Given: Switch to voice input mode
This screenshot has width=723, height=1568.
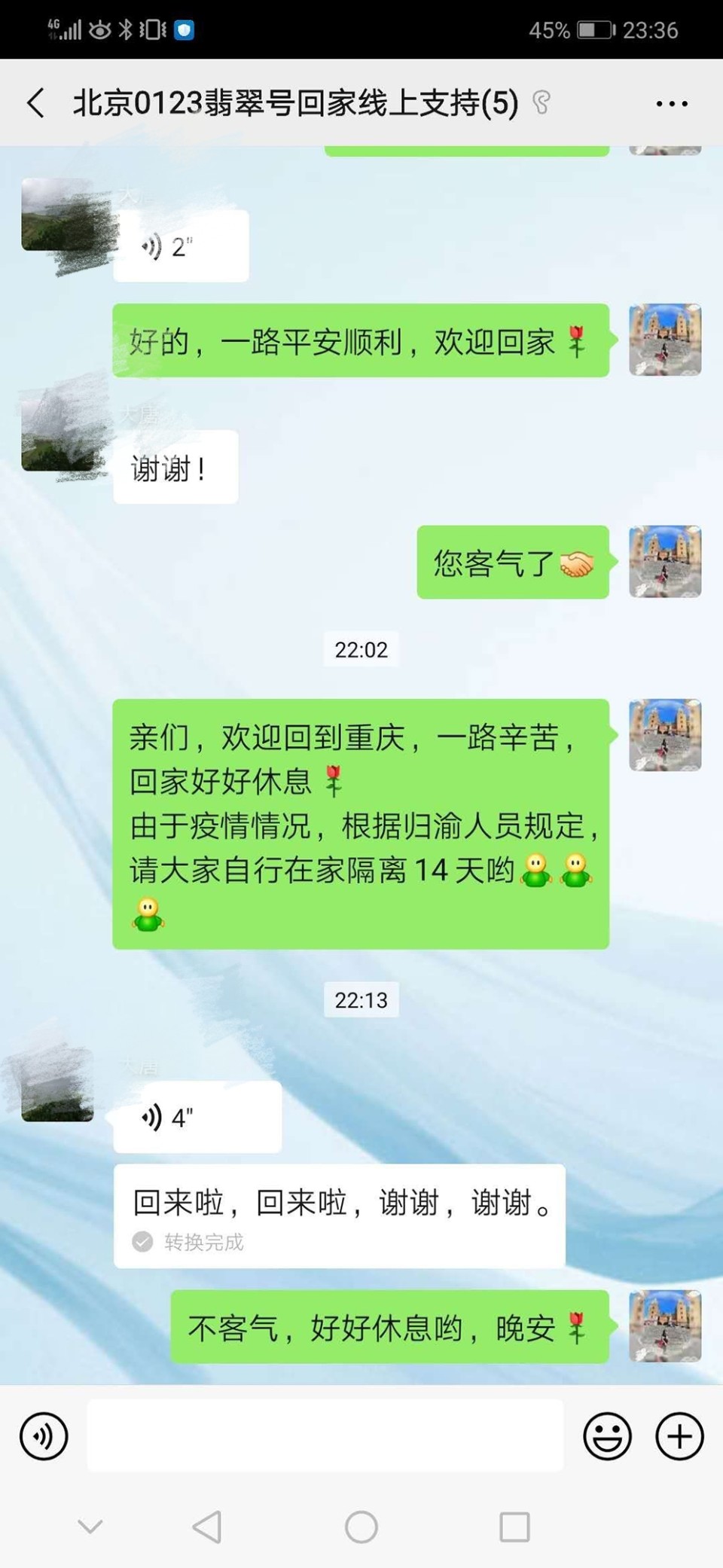Looking at the screenshot, I should tap(44, 1435).
